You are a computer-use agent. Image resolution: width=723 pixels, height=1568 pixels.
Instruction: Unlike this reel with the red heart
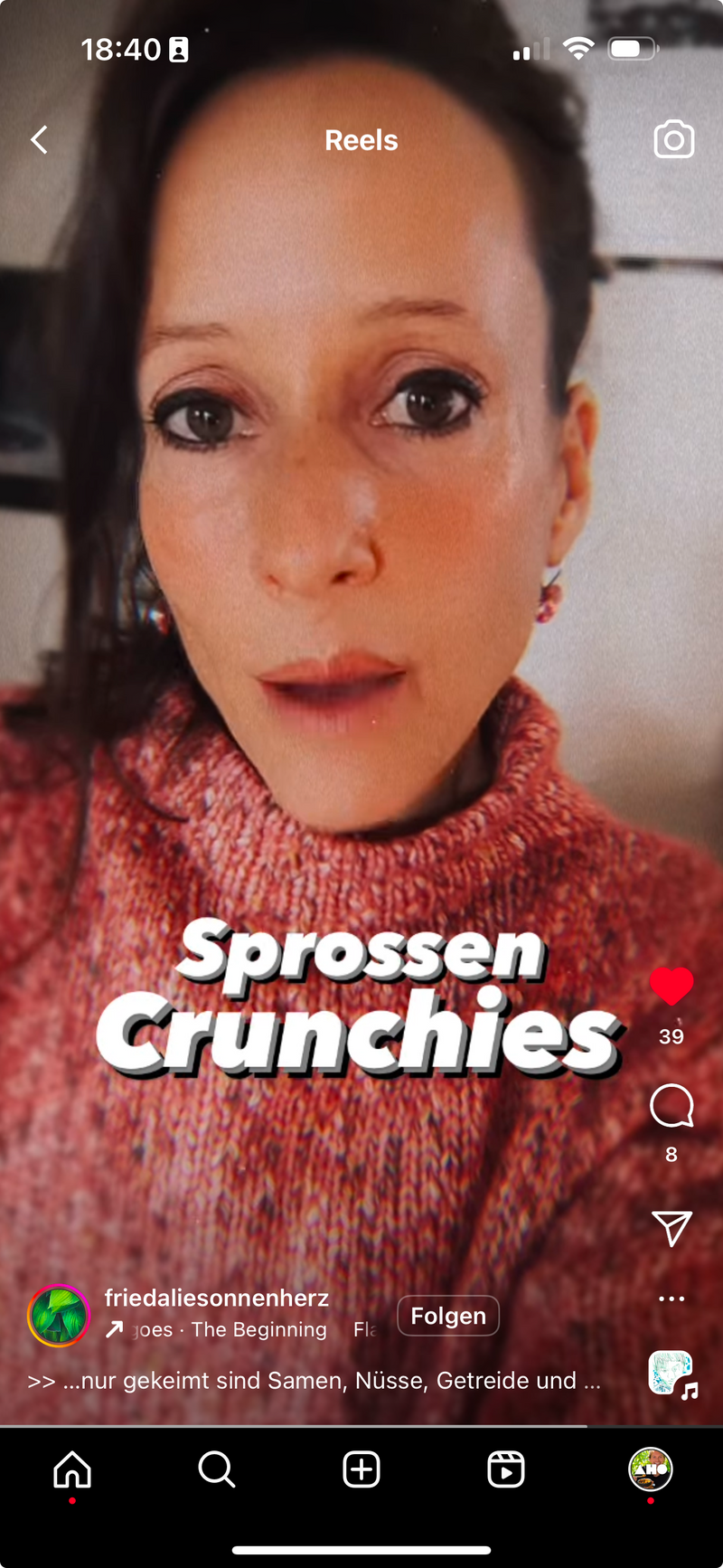click(671, 987)
